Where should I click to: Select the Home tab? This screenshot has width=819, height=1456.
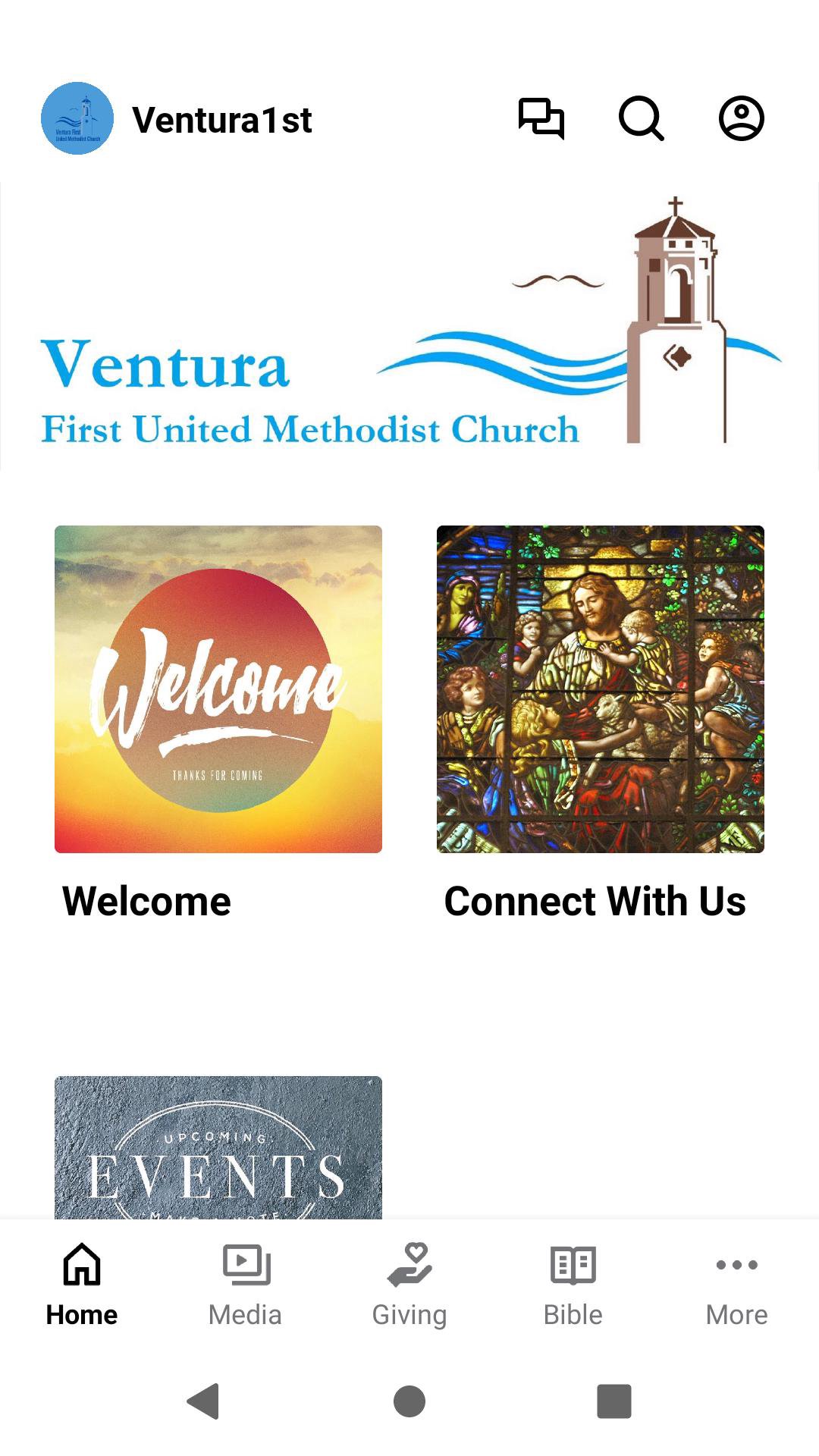[x=82, y=1285]
